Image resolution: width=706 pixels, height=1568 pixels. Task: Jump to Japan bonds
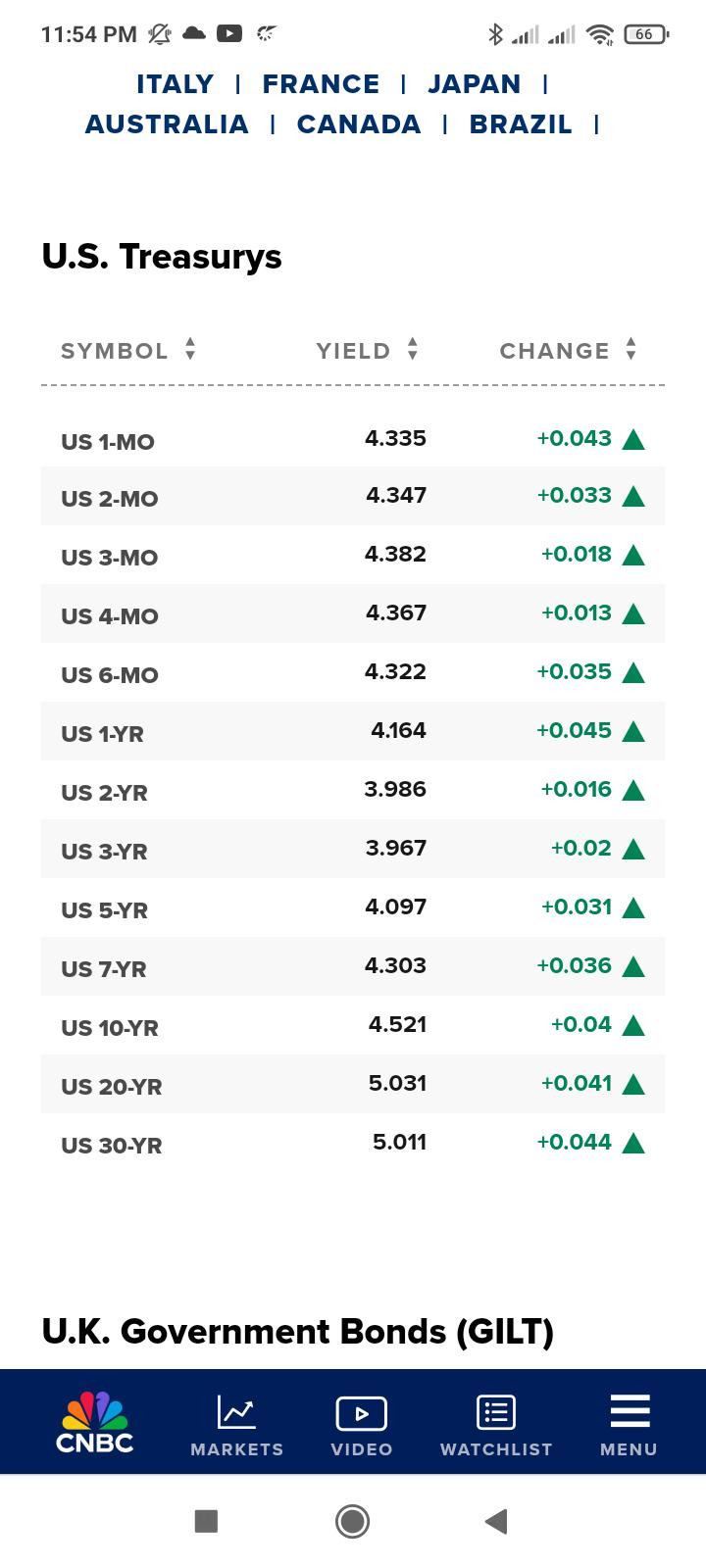pos(474,84)
